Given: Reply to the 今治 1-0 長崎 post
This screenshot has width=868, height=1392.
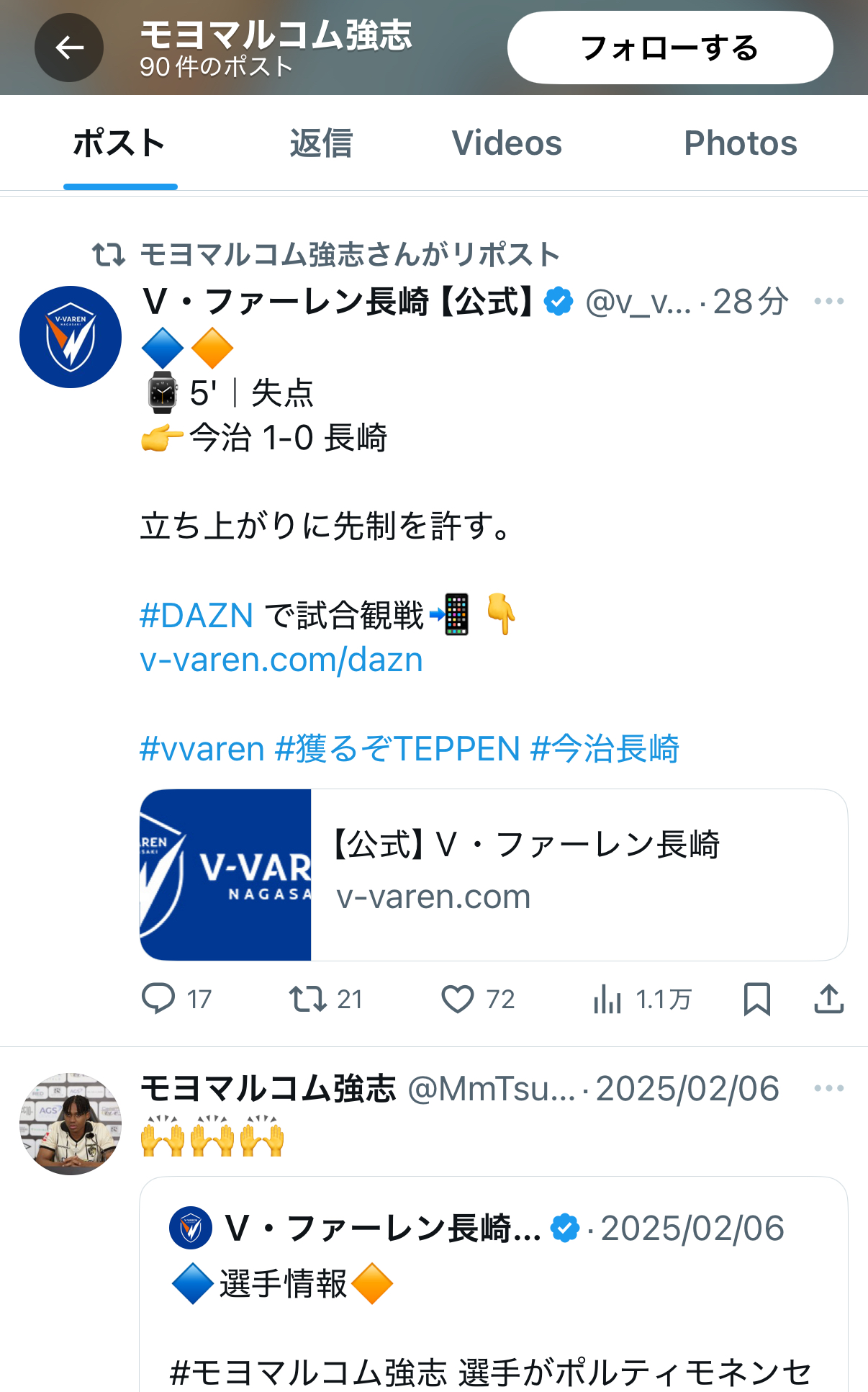Looking at the screenshot, I should tap(158, 999).
